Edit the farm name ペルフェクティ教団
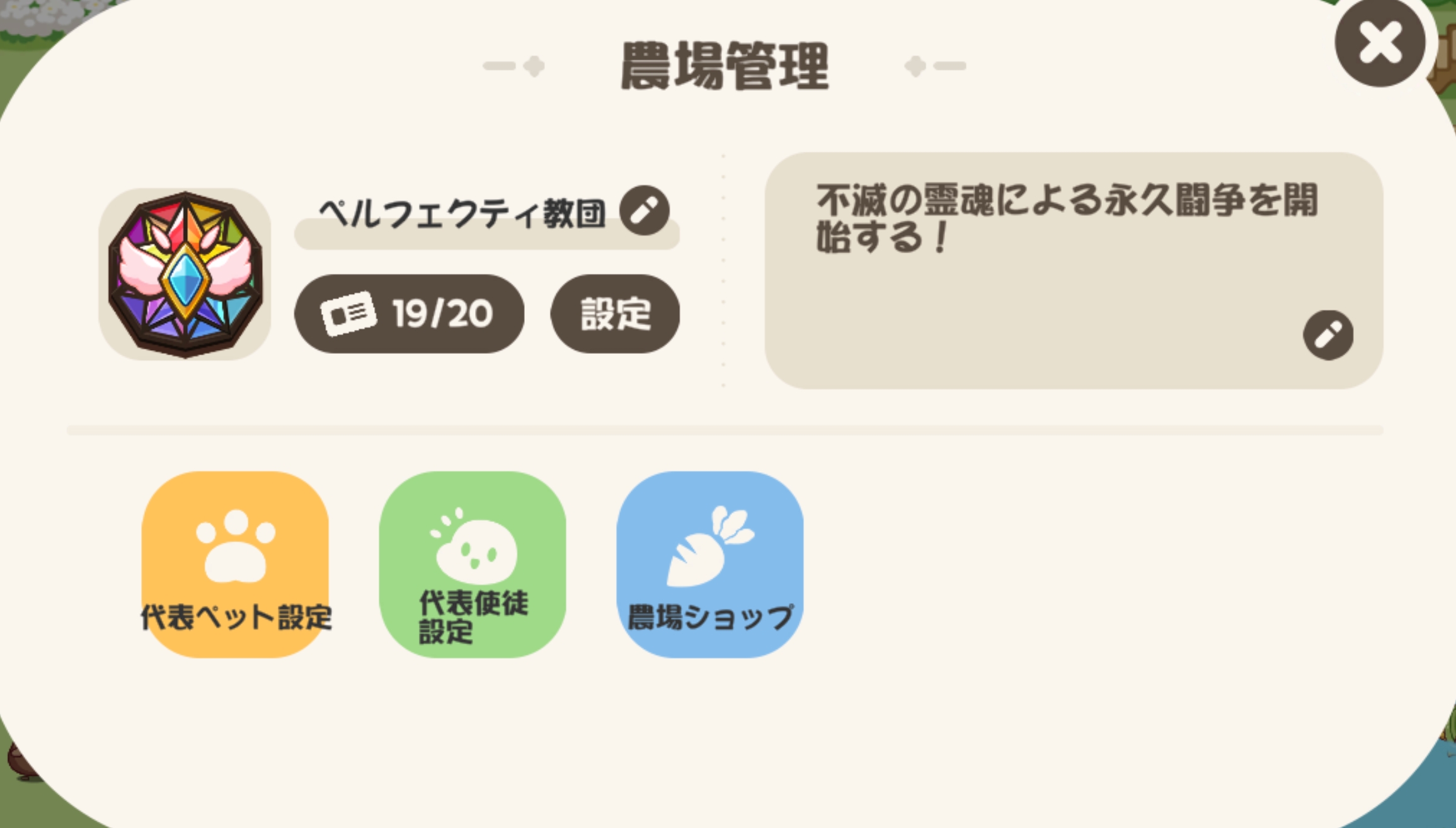 coord(644,211)
